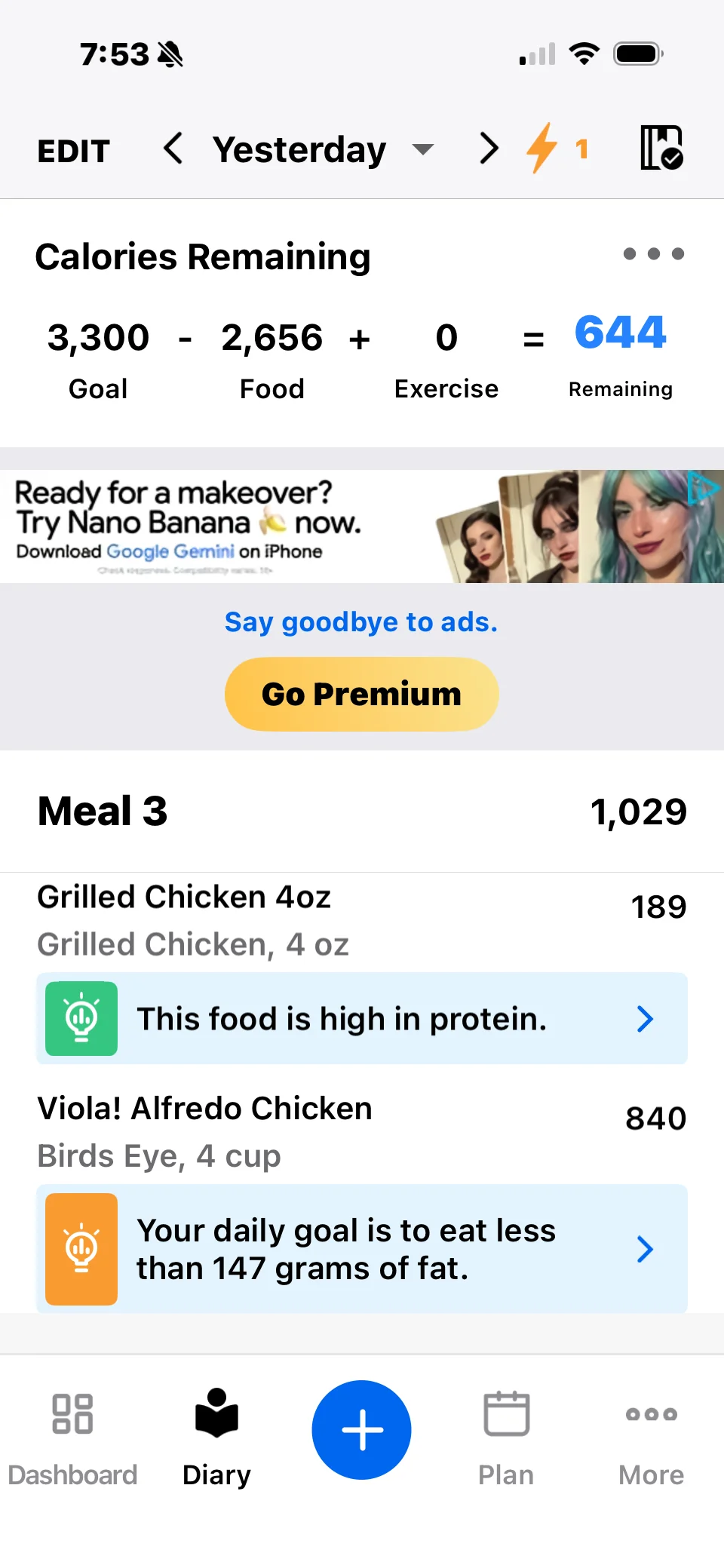724x1568 pixels.
Task: Tap the blue plus add button
Action: 362,1430
